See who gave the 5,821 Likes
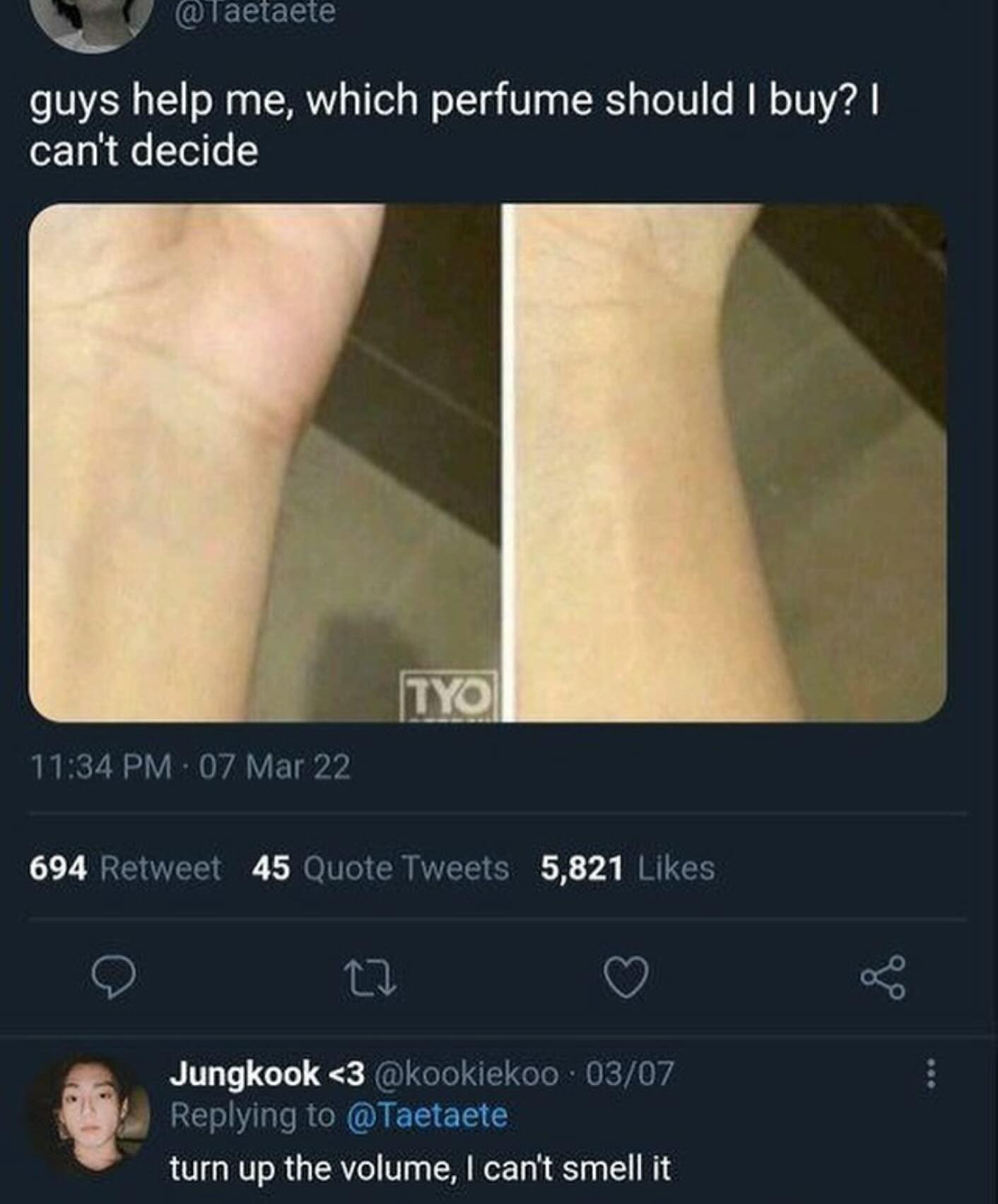 [x=628, y=868]
